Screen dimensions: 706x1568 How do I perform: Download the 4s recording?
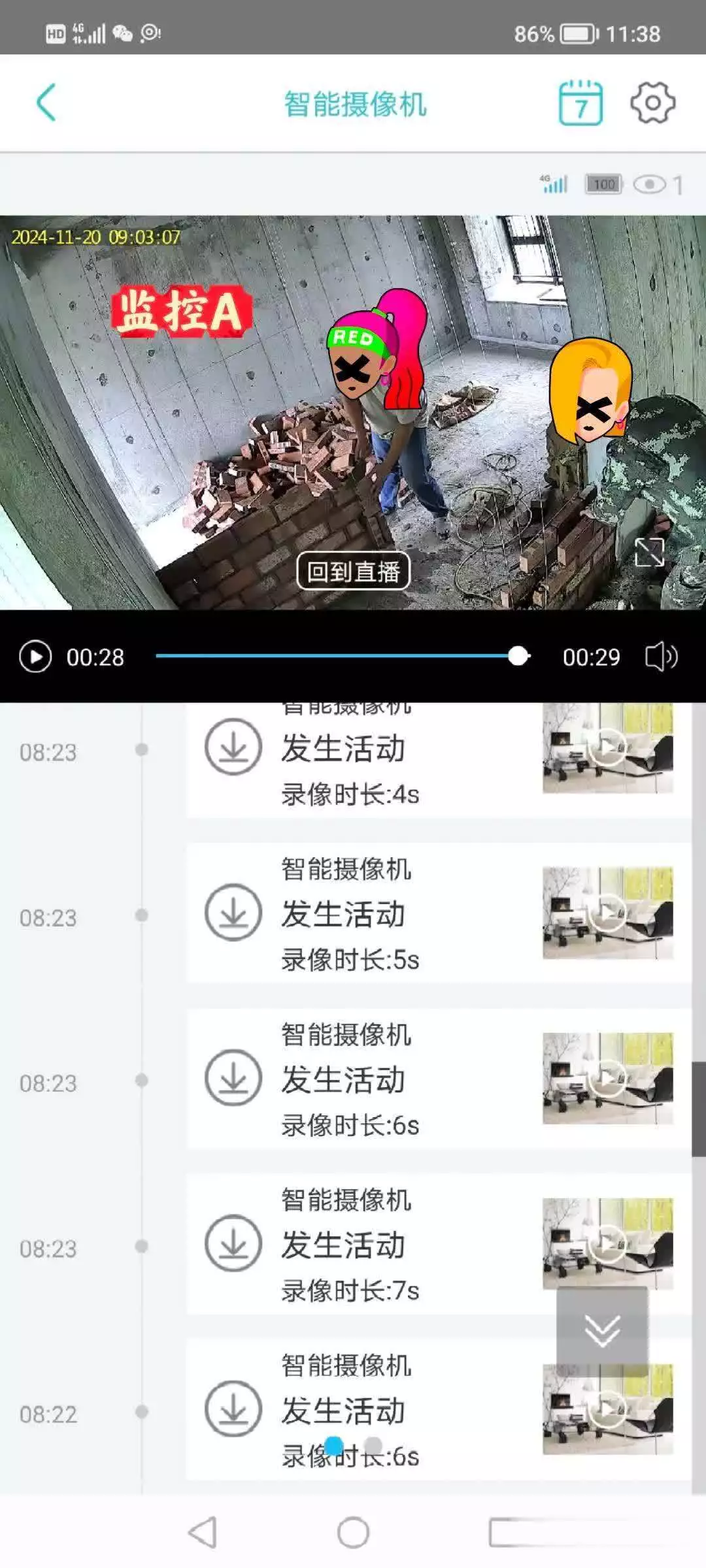[233, 747]
